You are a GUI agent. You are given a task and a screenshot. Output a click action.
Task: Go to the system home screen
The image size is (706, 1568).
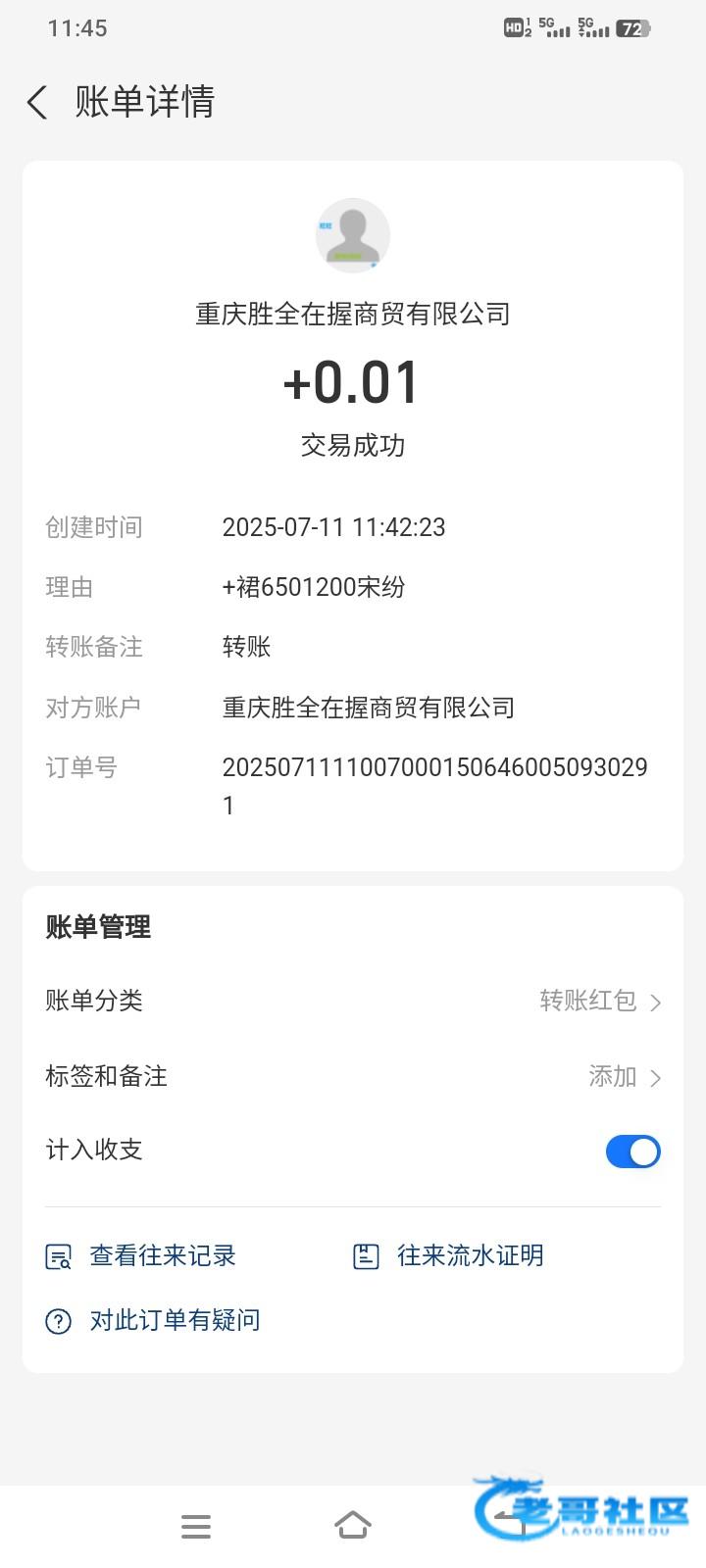[x=353, y=1526]
